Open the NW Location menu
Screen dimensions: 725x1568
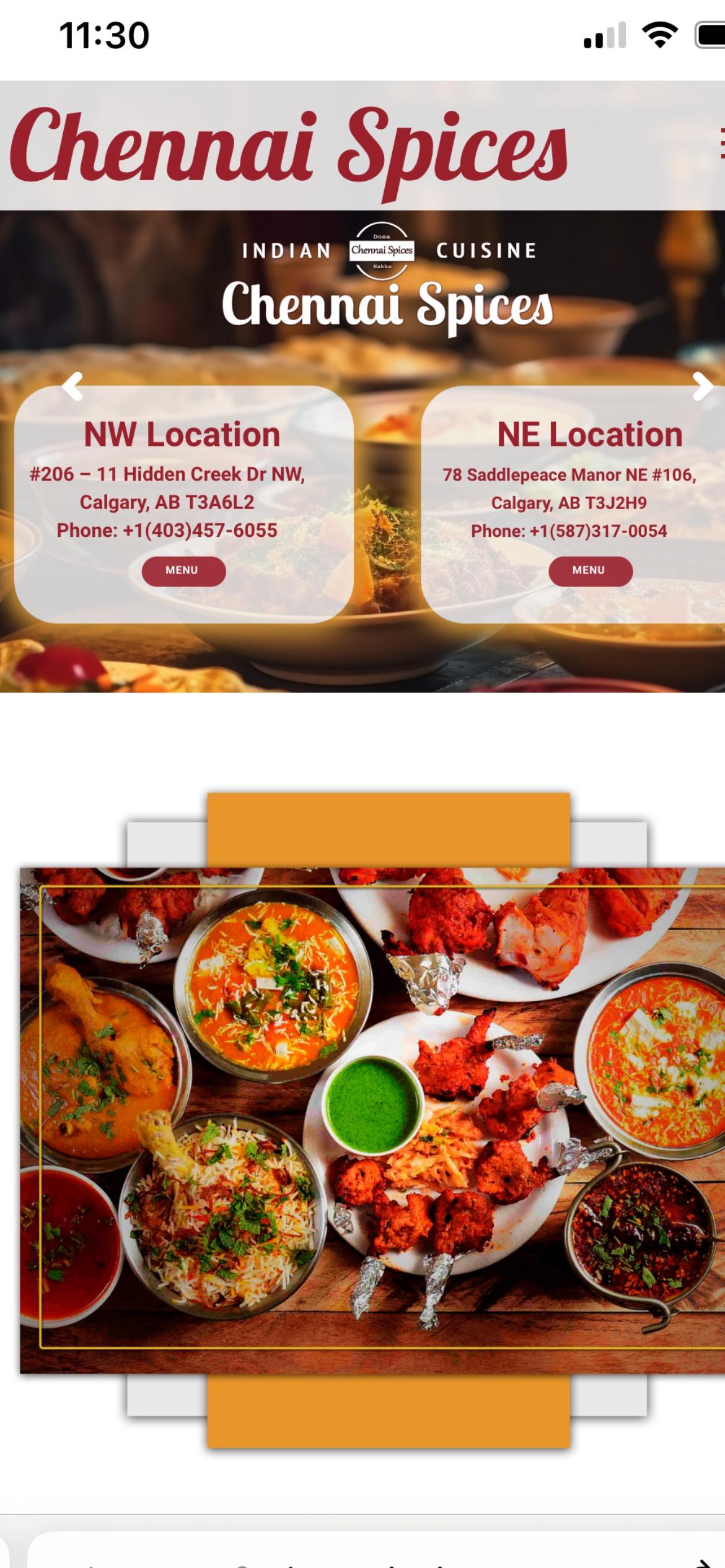(183, 570)
